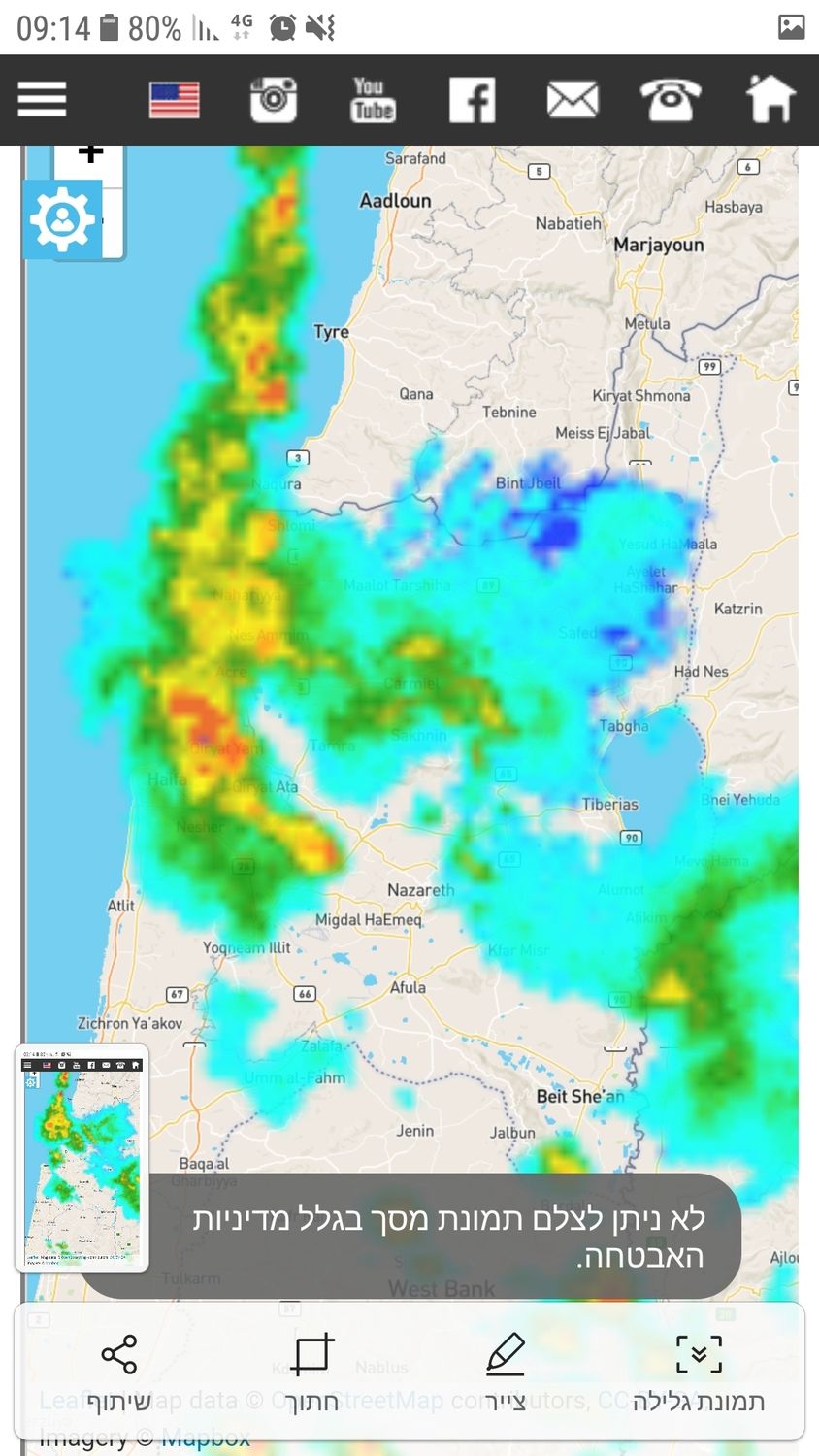The height and width of the screenshot is (1456, 819).
Task: Open the YouTube channel
Action: [373, 99]
